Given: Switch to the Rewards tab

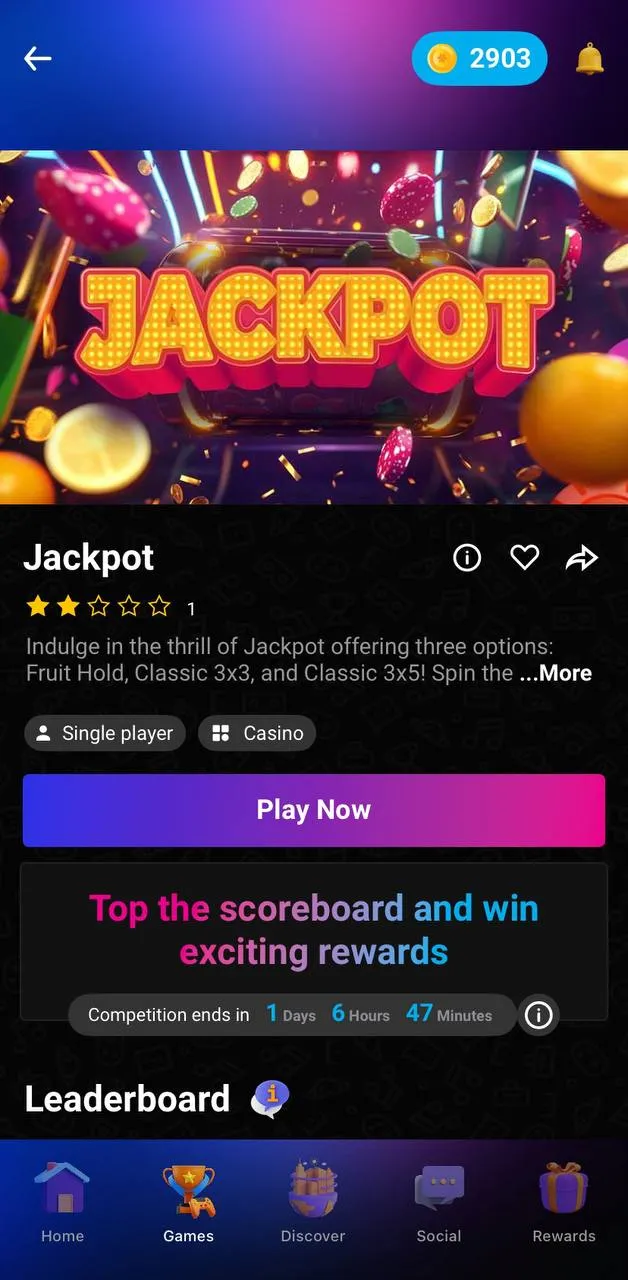Looking at the screenshot, I should tap(564, 1203).
